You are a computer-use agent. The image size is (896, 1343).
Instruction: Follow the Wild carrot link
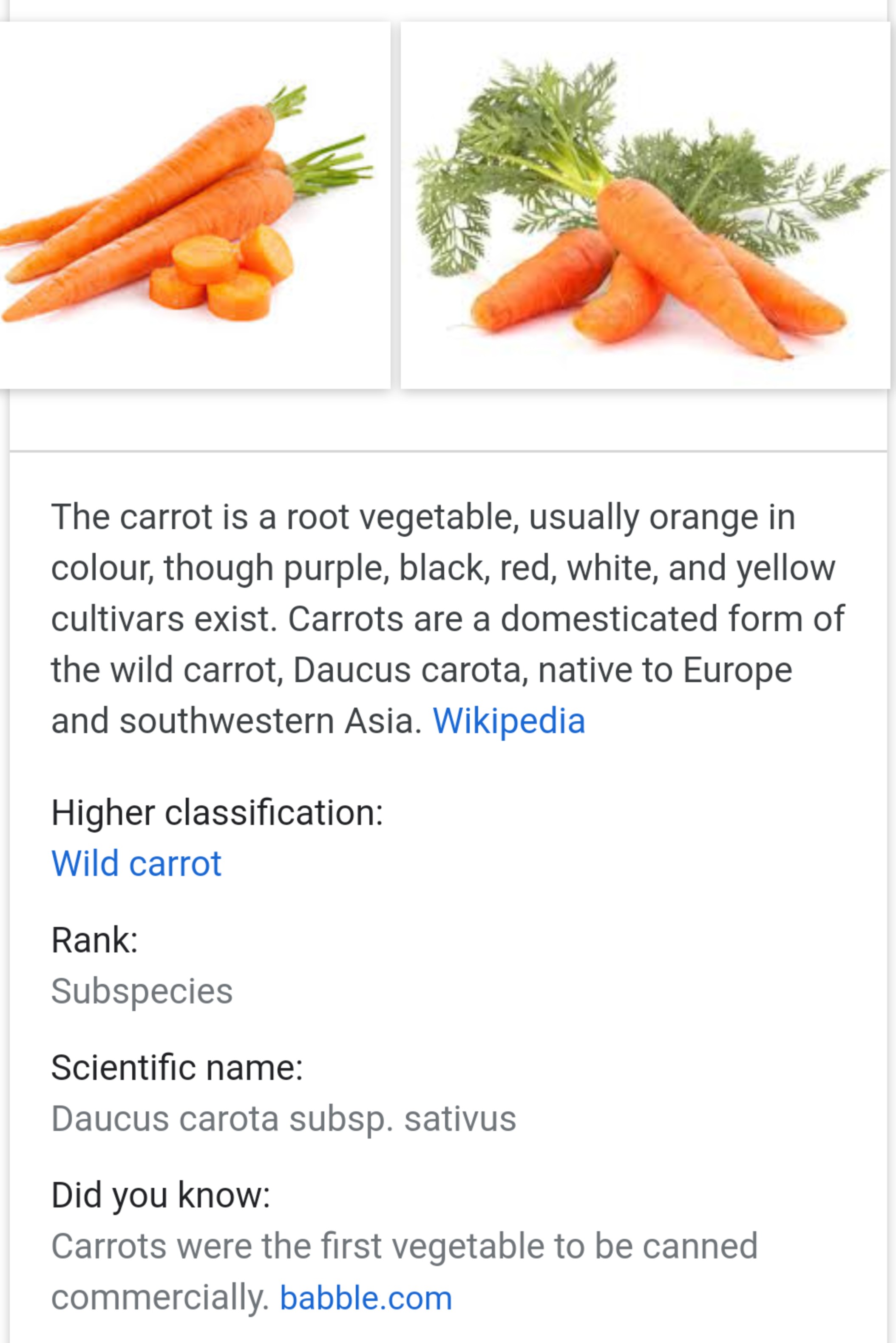click(136, 864)
